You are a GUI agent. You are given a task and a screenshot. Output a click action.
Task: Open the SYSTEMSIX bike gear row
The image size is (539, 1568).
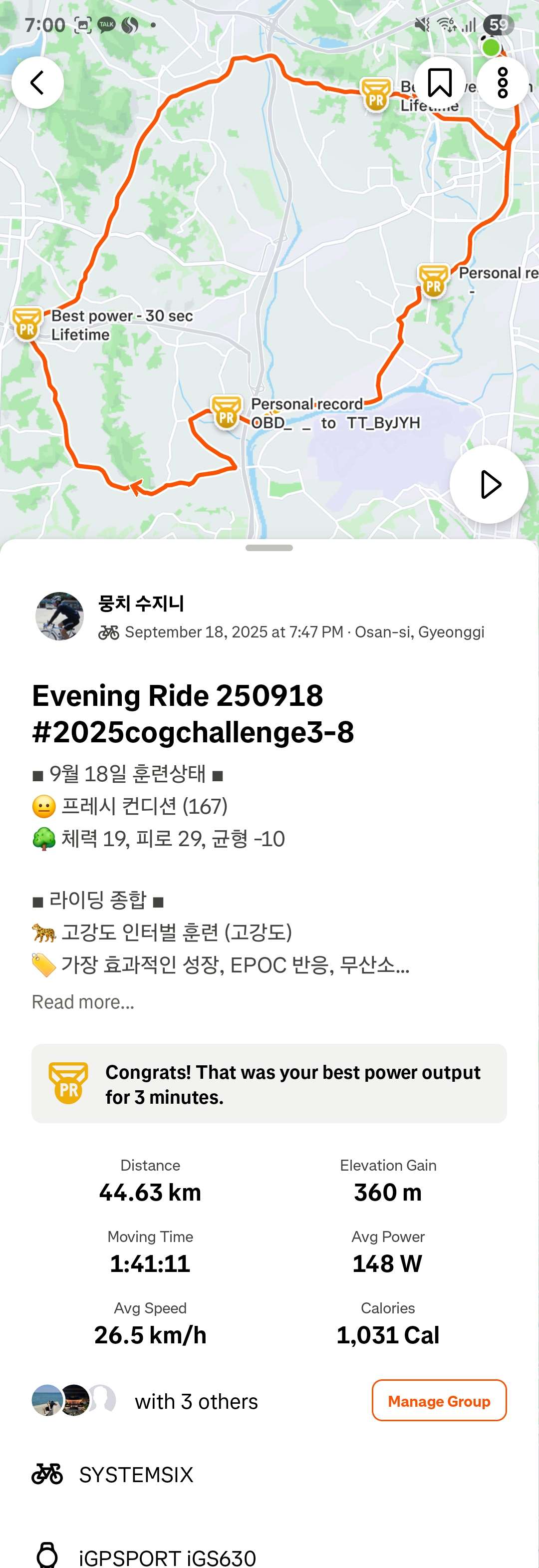click(136, 1474)
